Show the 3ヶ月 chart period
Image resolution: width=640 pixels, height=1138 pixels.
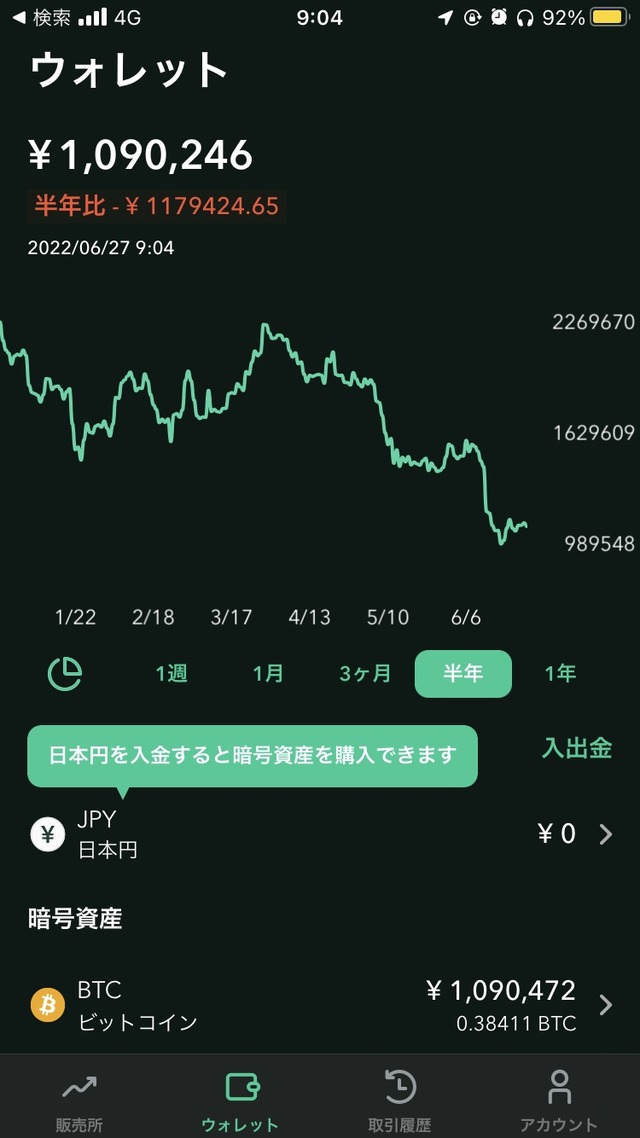[x=365, y=673]
